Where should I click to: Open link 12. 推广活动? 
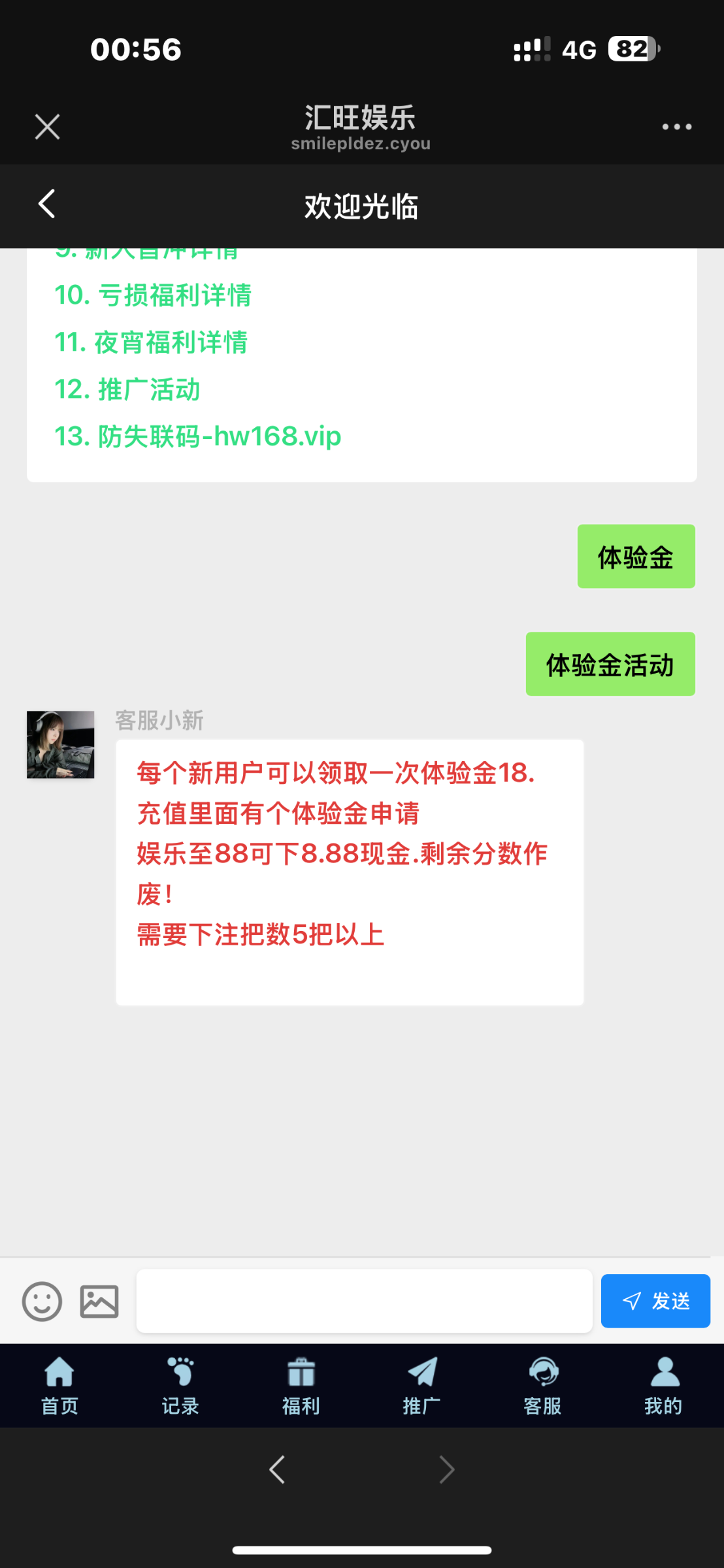pyautogui.click(x=127, y=389)
